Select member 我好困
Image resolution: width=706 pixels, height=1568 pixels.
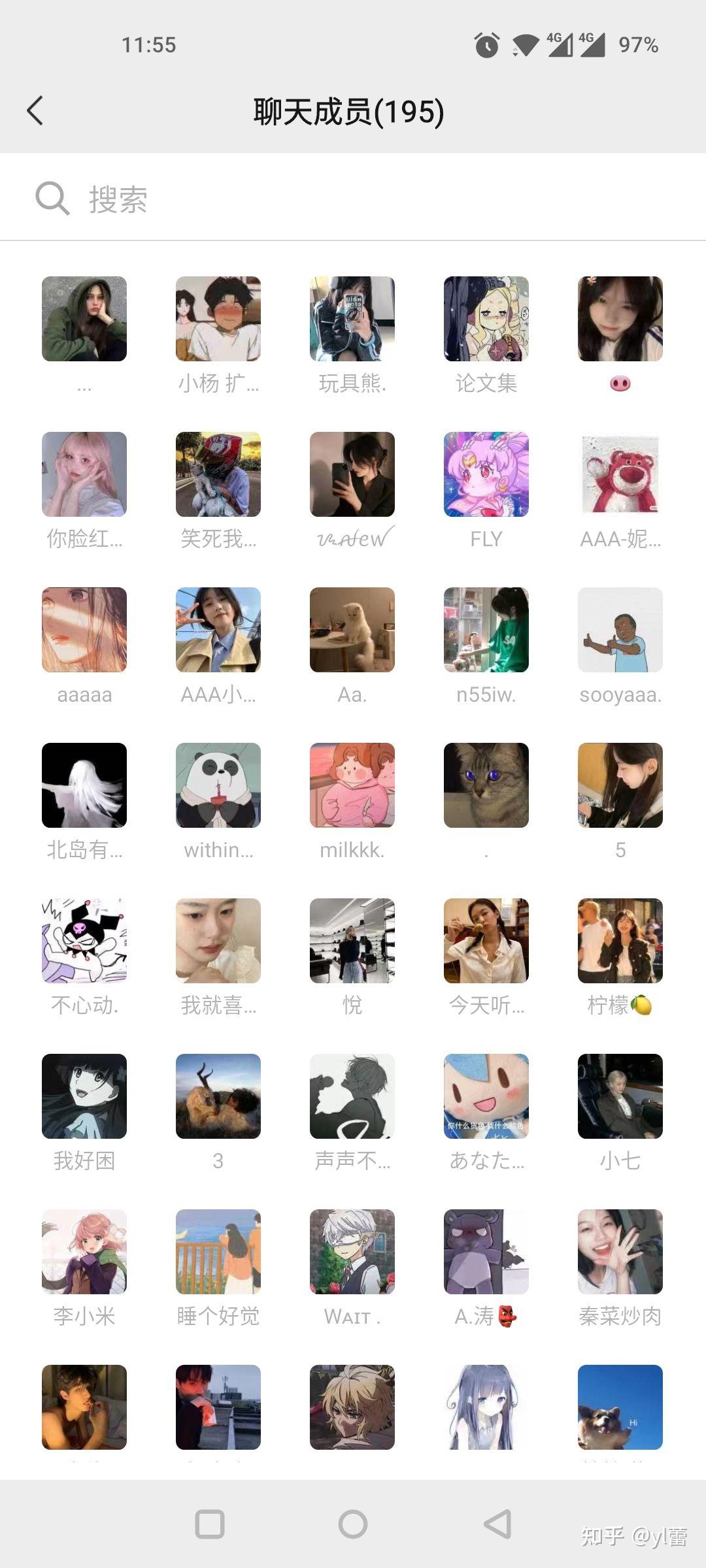pos(84,1096)
